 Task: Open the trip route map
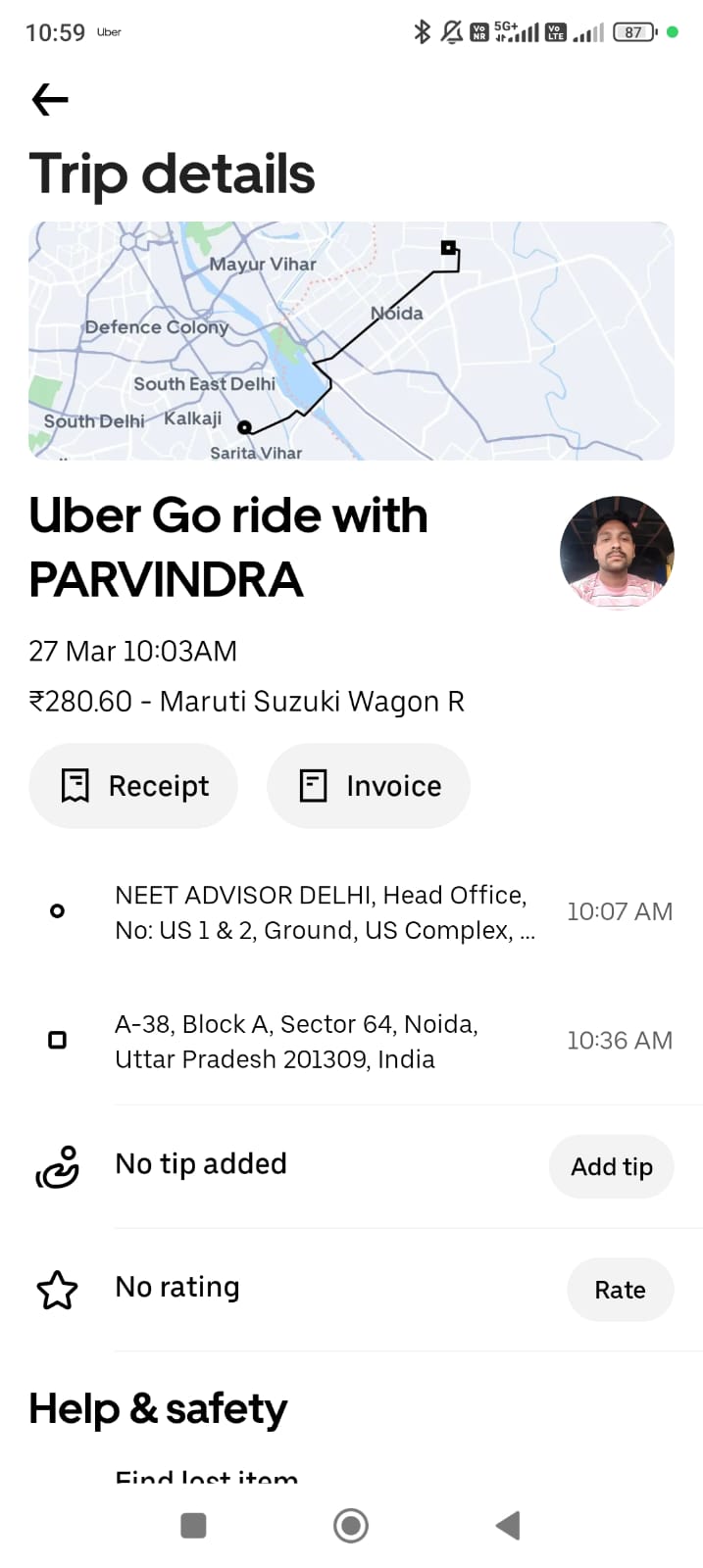(x=351, y=340)
